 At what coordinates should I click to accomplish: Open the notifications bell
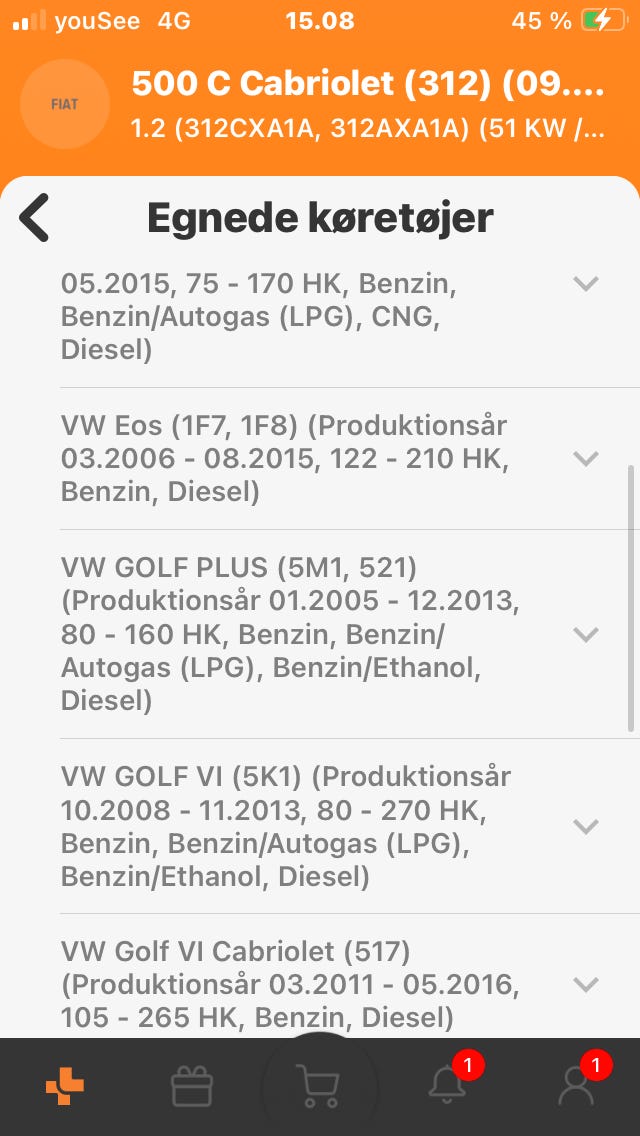[x=447, y=1086]
